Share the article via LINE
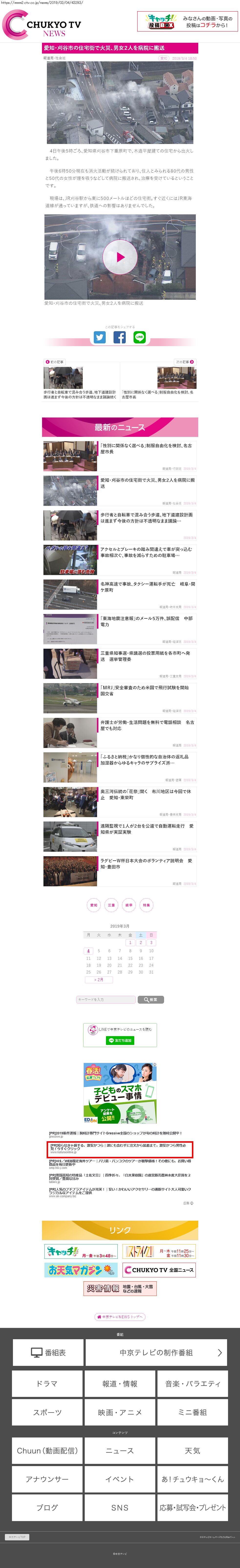240x1568 pixels. (x=140, y=337)
